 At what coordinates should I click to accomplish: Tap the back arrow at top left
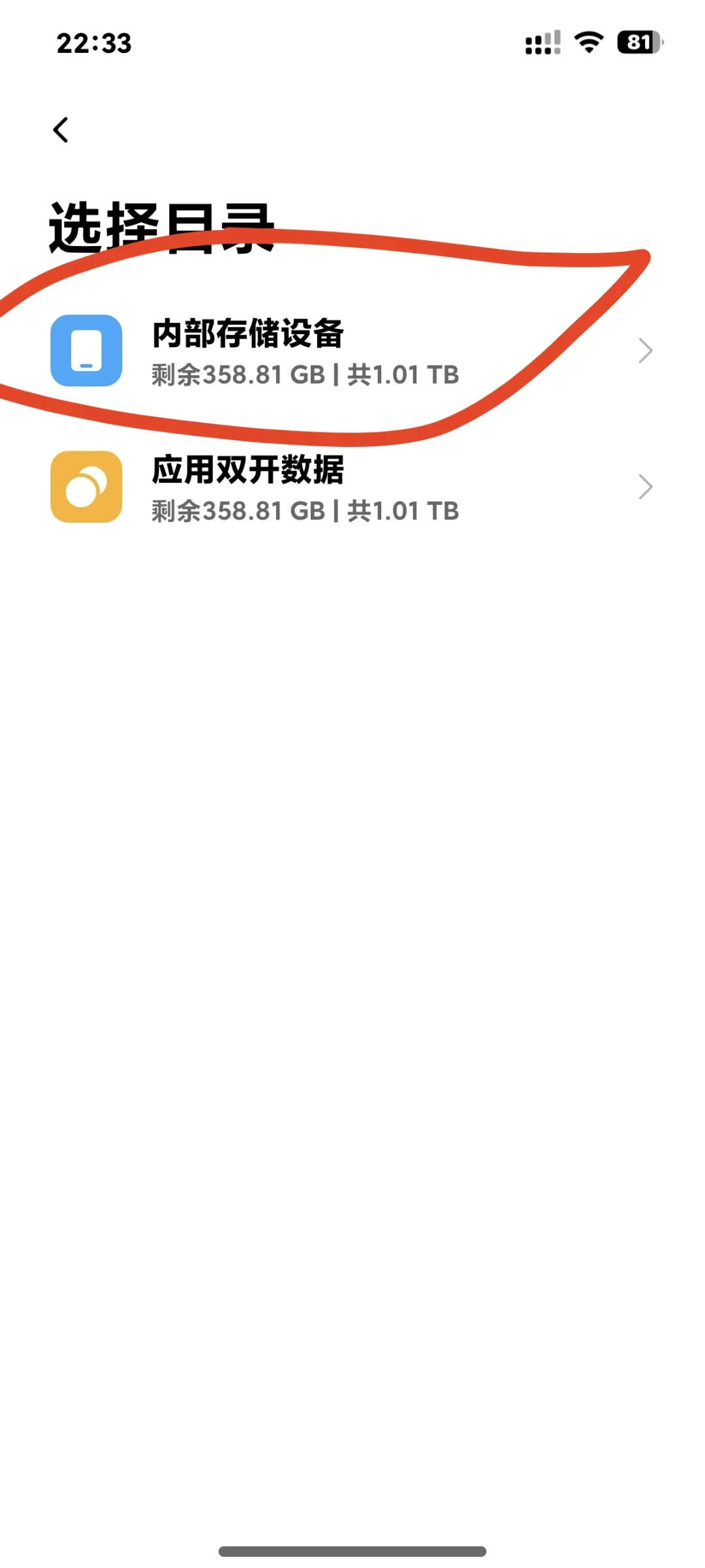point(61,129)
